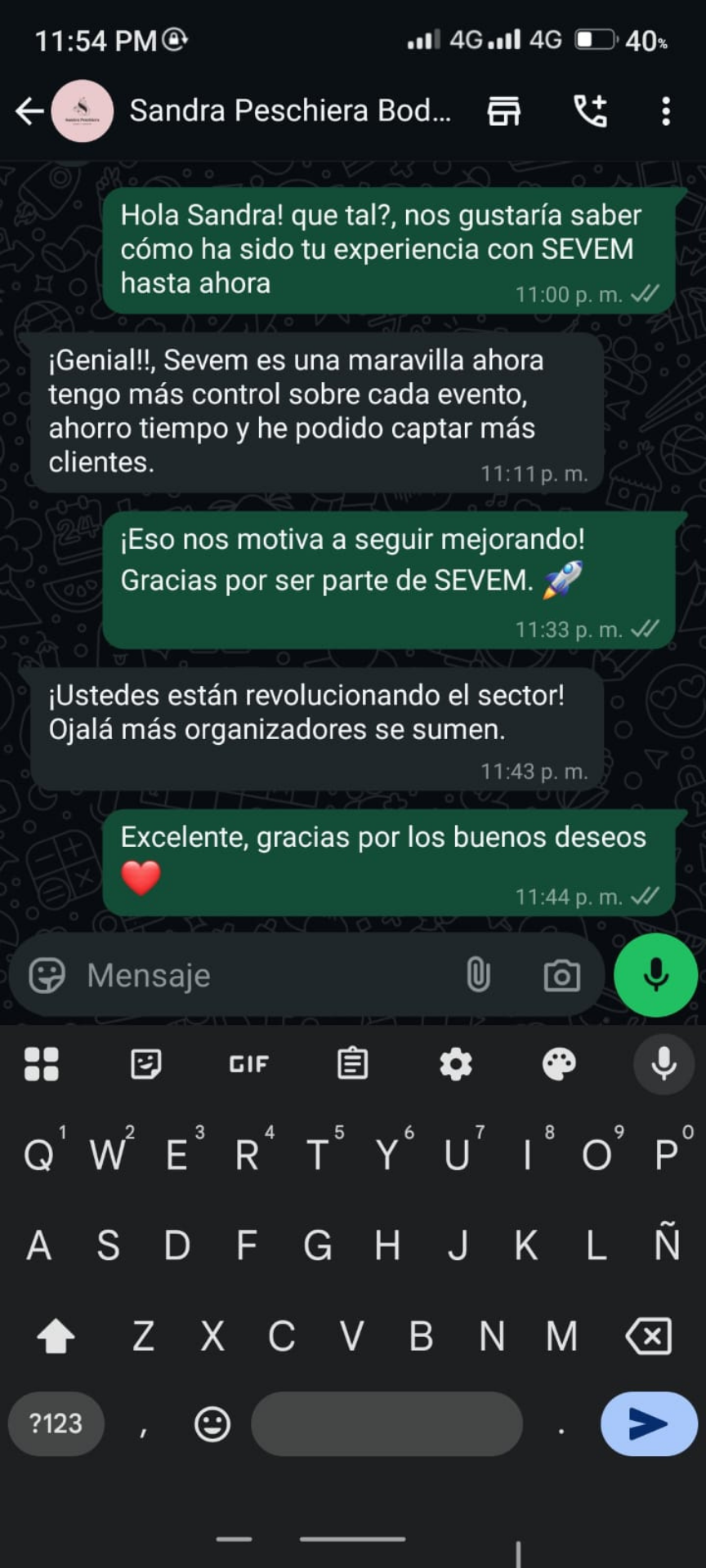Start keyboard voice typing
This screenshot has width=706, height=1568.
664,1064
